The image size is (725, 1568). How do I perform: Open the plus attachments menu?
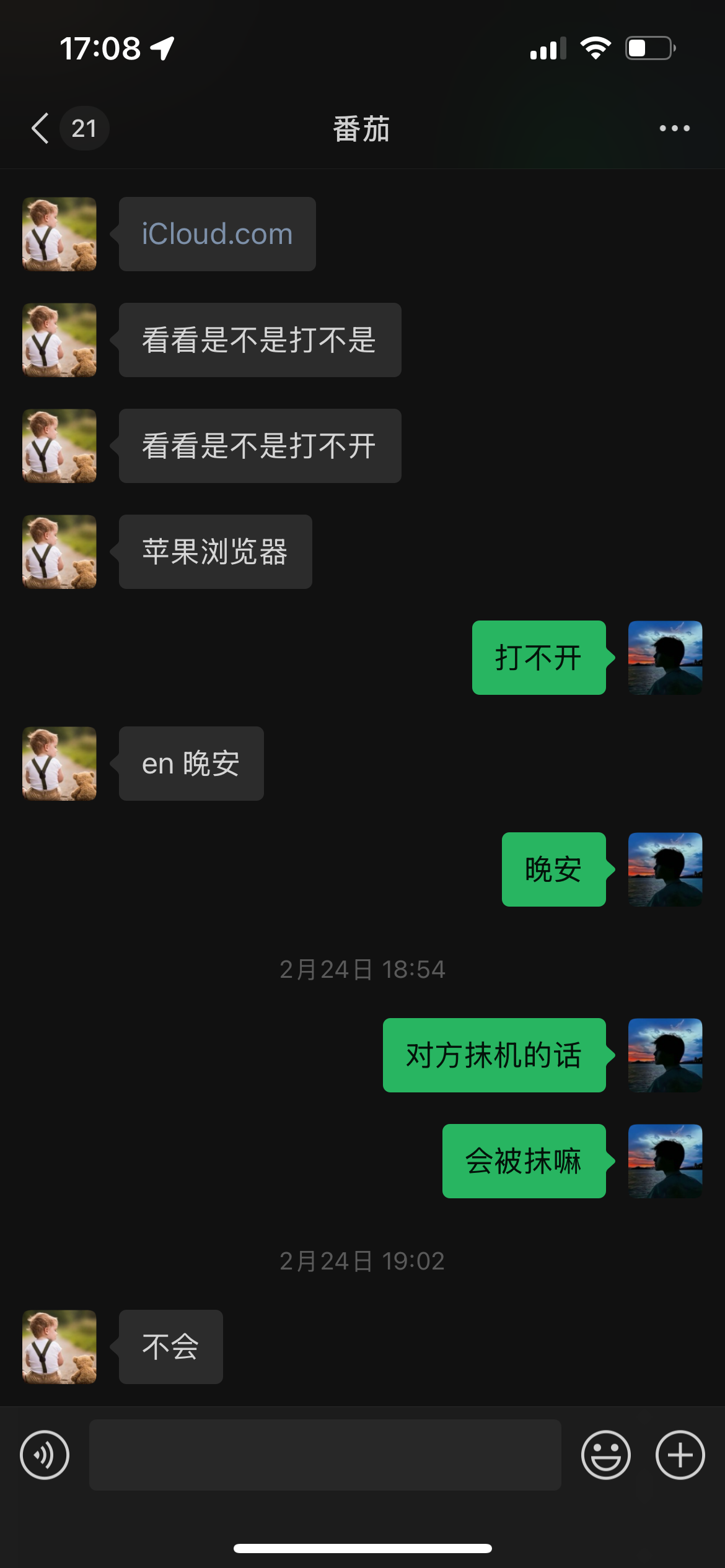[x=680, y=1455]
